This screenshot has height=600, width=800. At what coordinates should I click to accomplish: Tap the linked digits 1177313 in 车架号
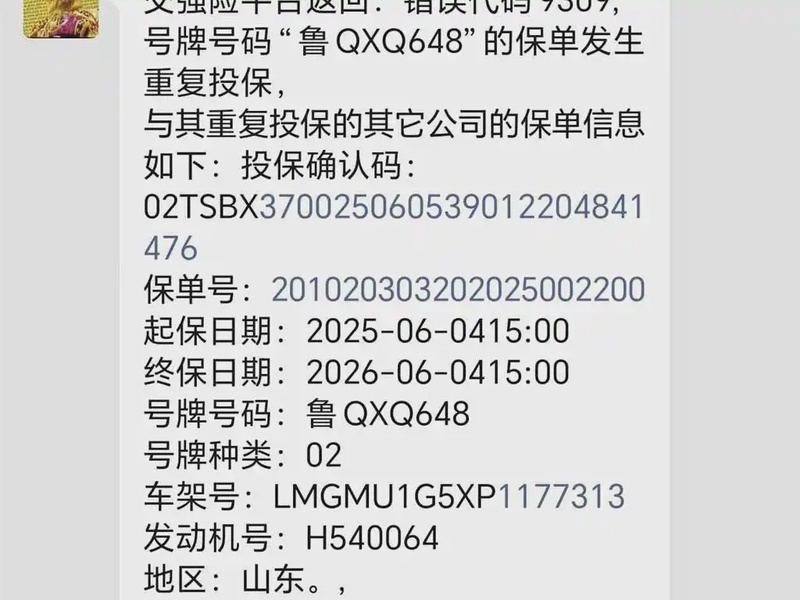[x=561, y=496]
